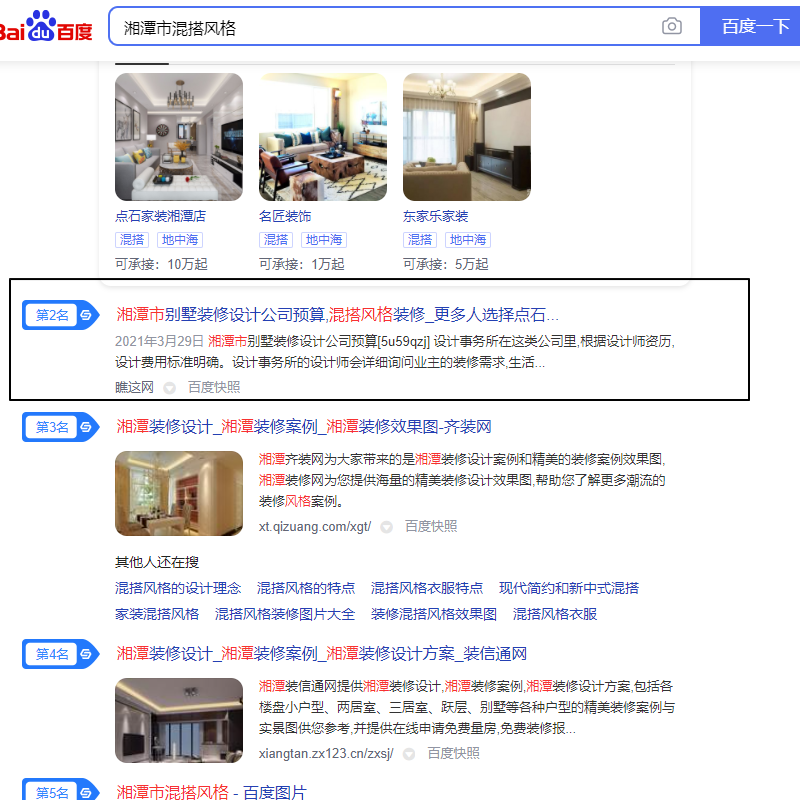The image size is (800, 800).
Task: Open result 湘潭市别墅装修设计公司预算
Action: coord(337,314)
